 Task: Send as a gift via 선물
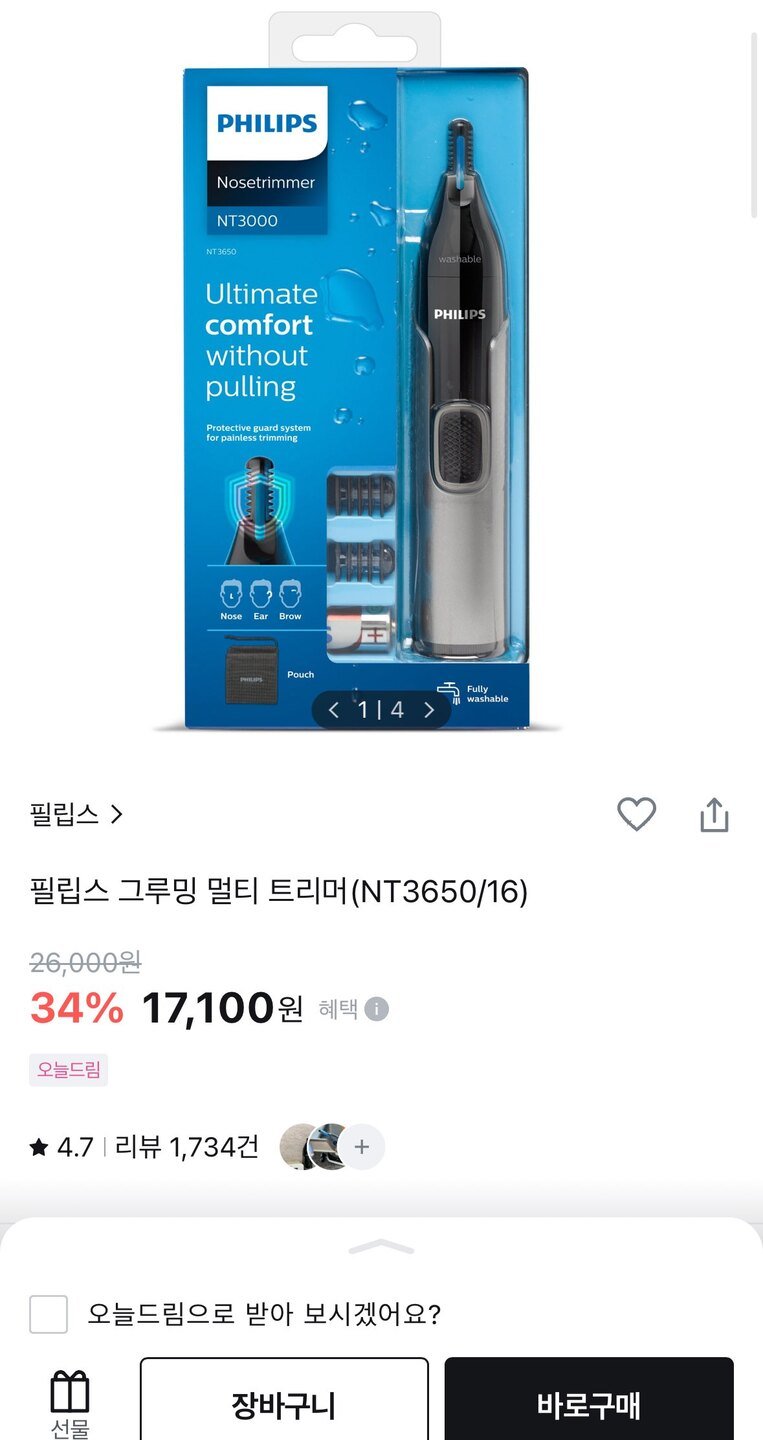tap(70, 1402)
